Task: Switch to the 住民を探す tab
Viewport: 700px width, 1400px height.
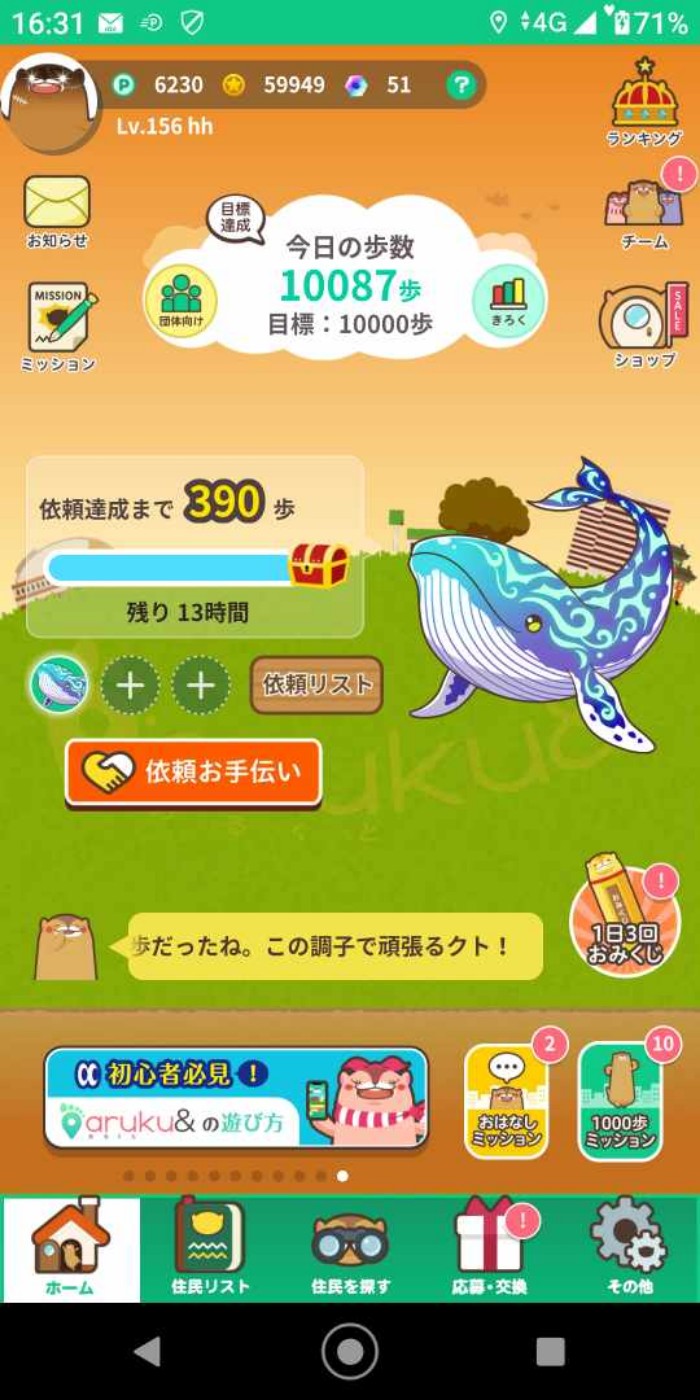Action: pos(350,1249)
